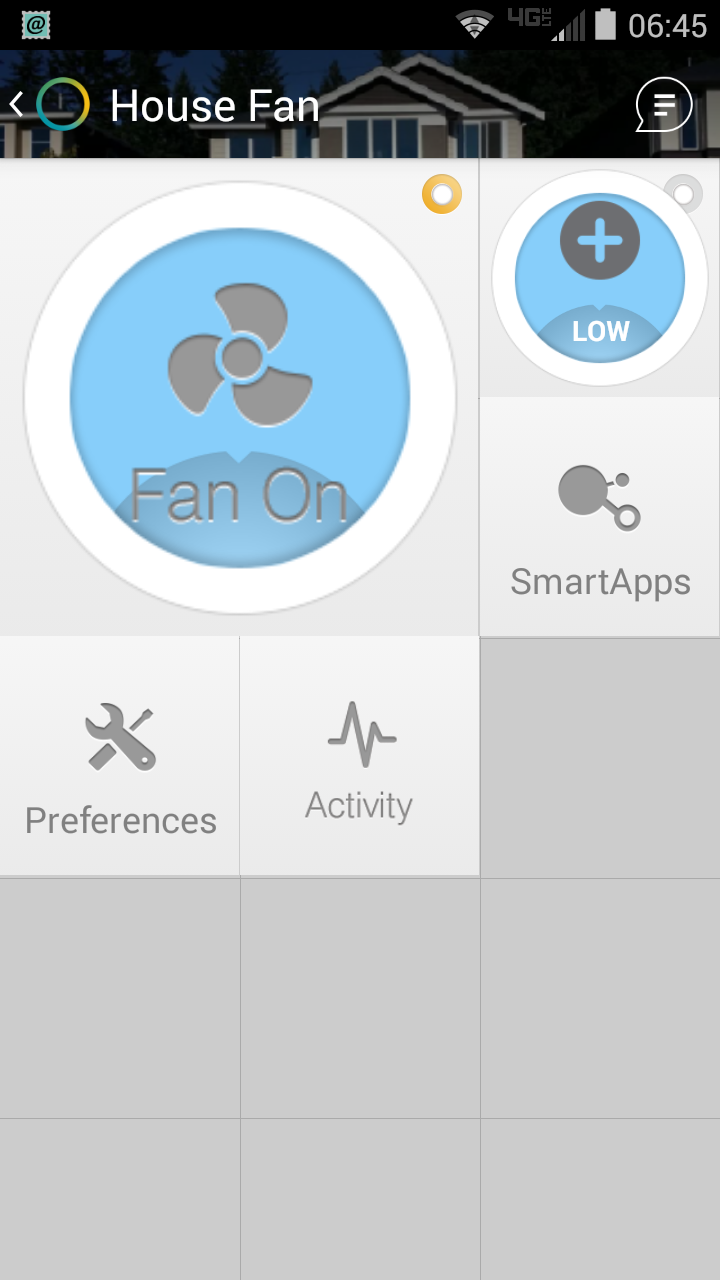Open the SmartApps tile
720x1280 pixels.
pyautogui.click(x=600, y=517)
